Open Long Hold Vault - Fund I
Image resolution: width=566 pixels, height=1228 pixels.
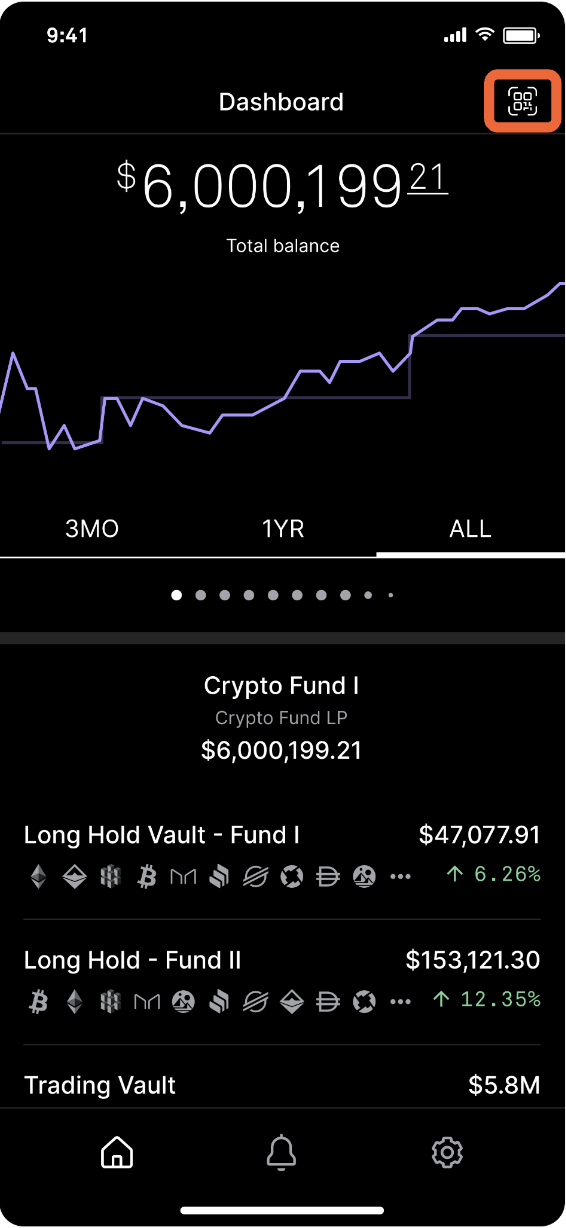(282, 856)
